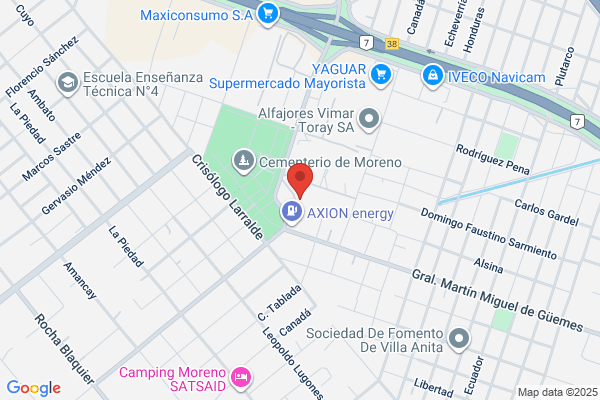Open Maxiconsumo S.A shopping marker
This screenshot has width=600, height=400.
[267, 15]
